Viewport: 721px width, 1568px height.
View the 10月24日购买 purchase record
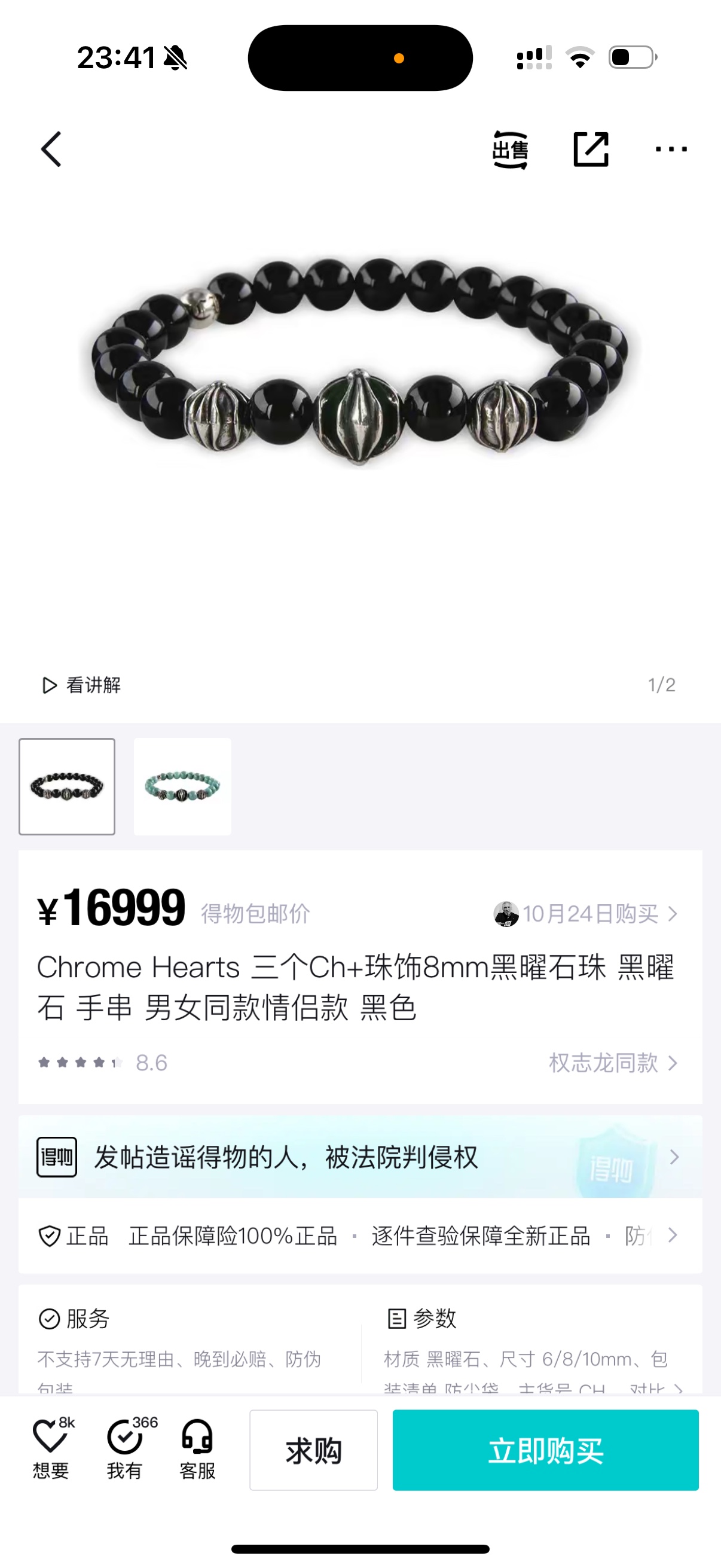point(586,914)
